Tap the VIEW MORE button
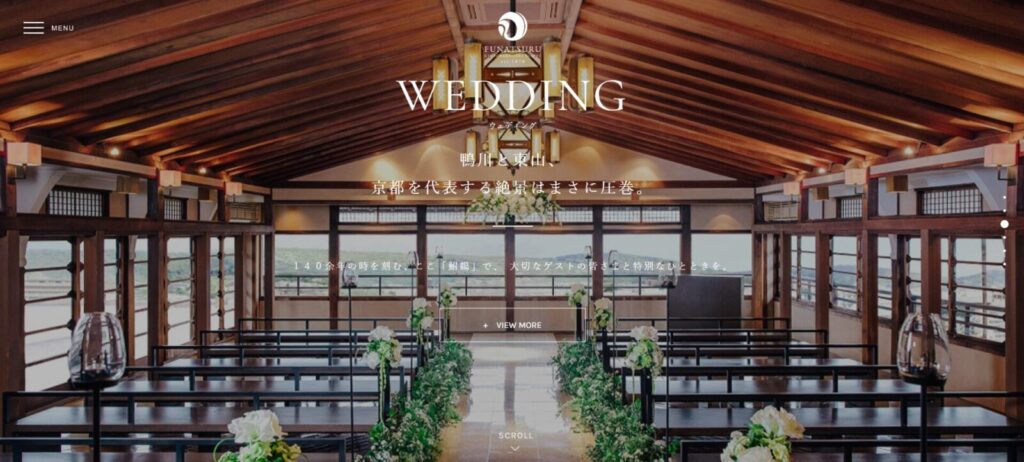The height and width of the screenshot is (462, 1024). [512, 325]
